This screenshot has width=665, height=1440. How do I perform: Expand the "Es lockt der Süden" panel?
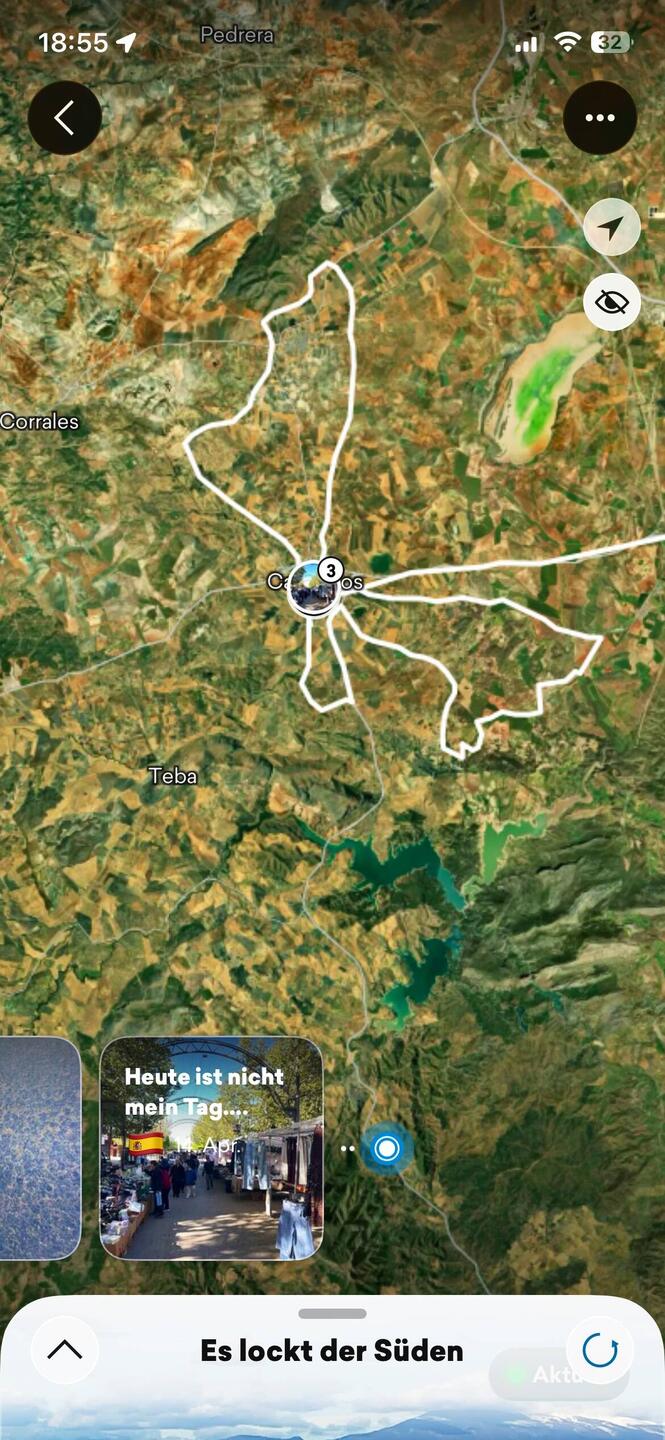[x=65, y=1350]
